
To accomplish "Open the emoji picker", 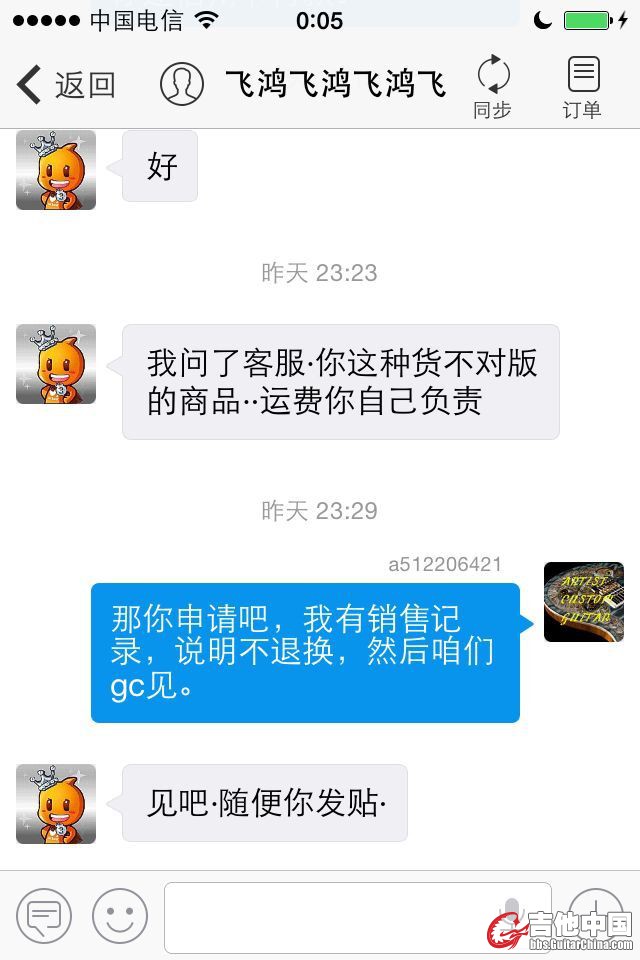I will [x=120, y=915].
